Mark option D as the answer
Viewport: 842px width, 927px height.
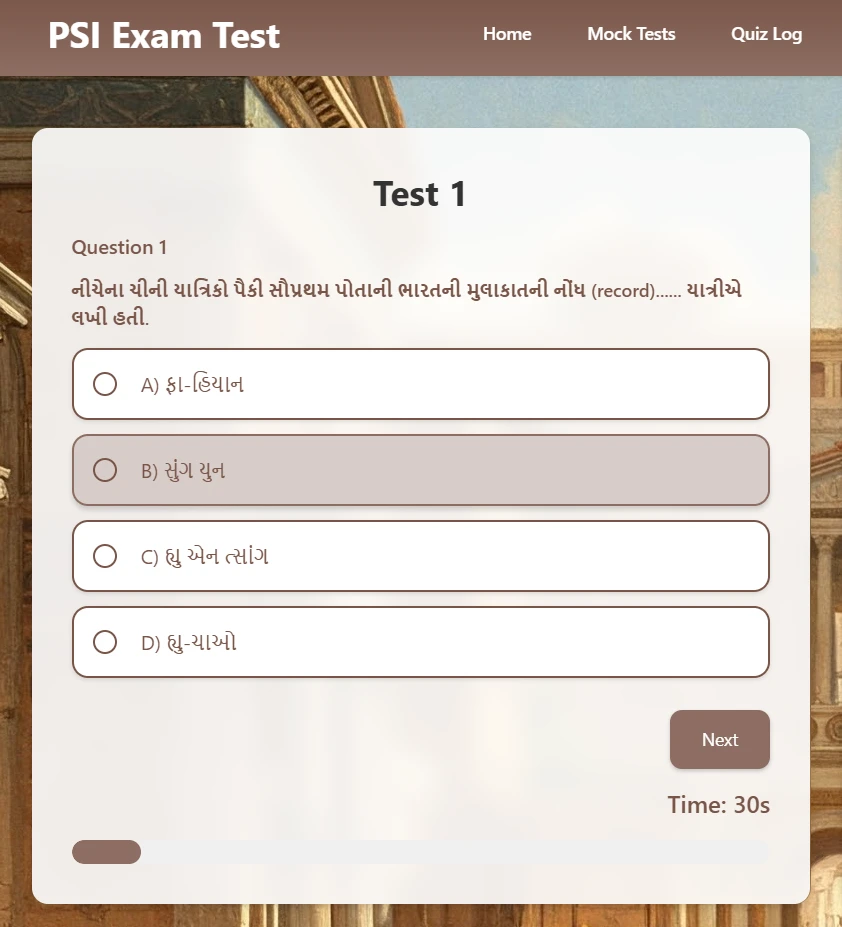pyautogui.click(x=420, y=642)
